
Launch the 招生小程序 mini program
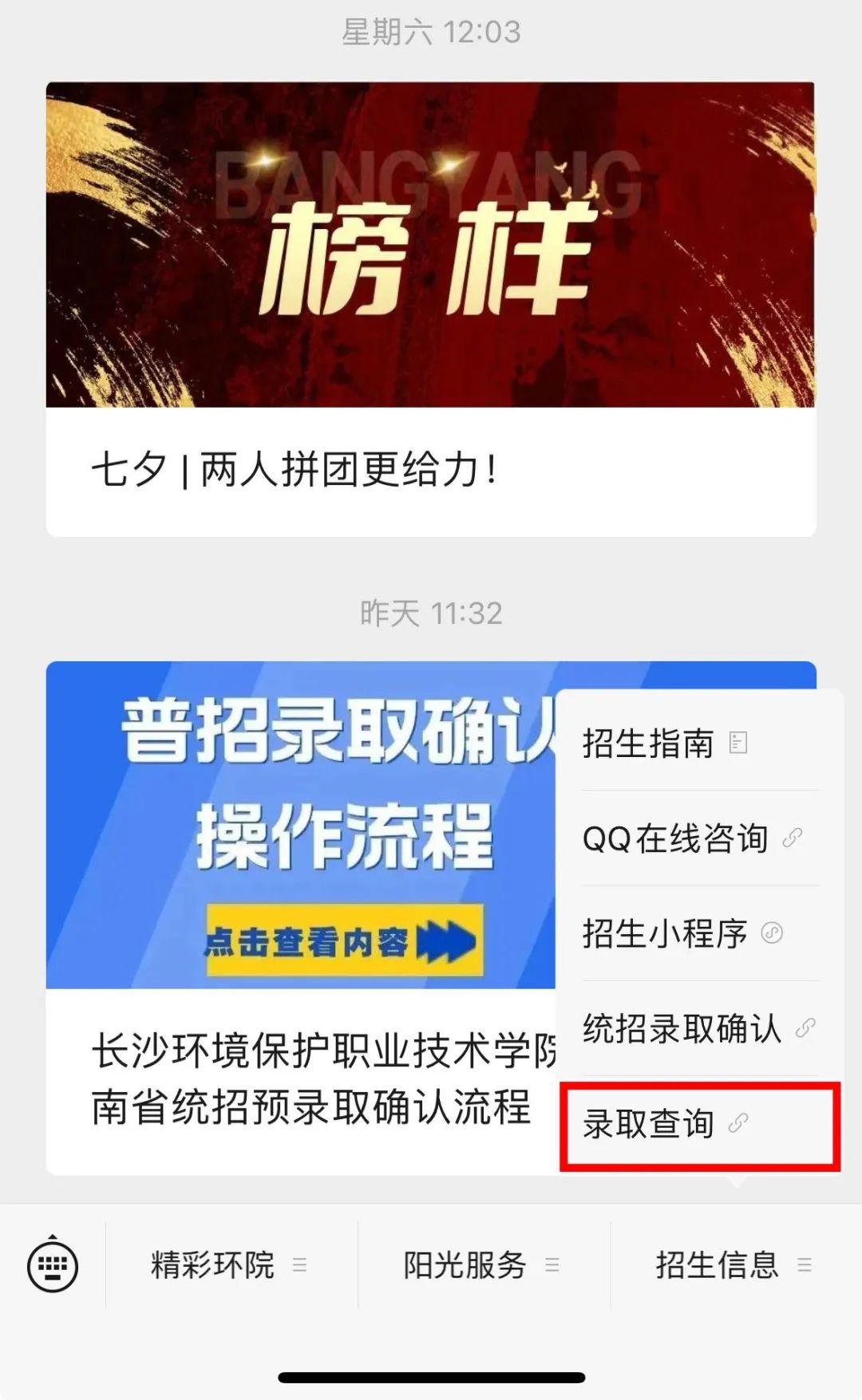pos(682,933)
